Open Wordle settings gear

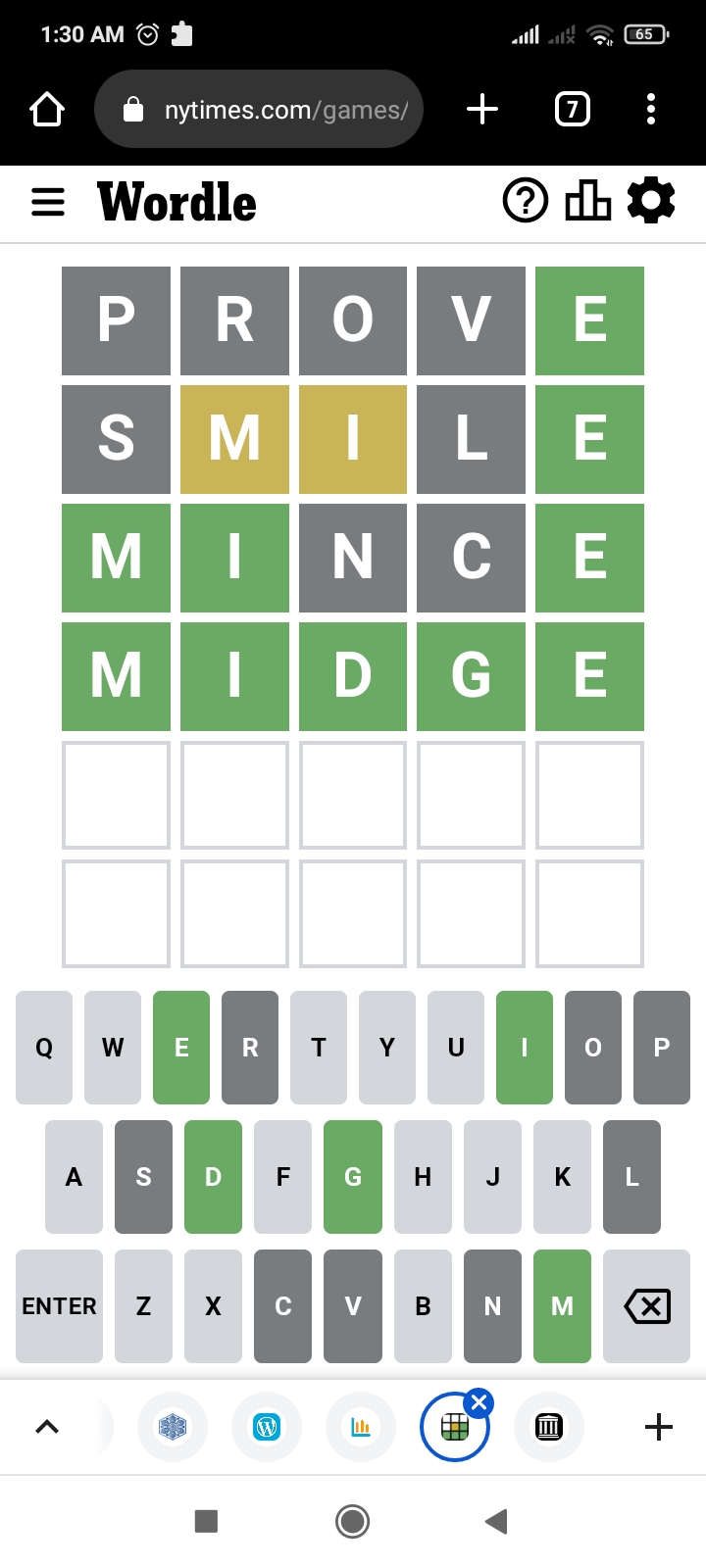click(x=651, y=201)
